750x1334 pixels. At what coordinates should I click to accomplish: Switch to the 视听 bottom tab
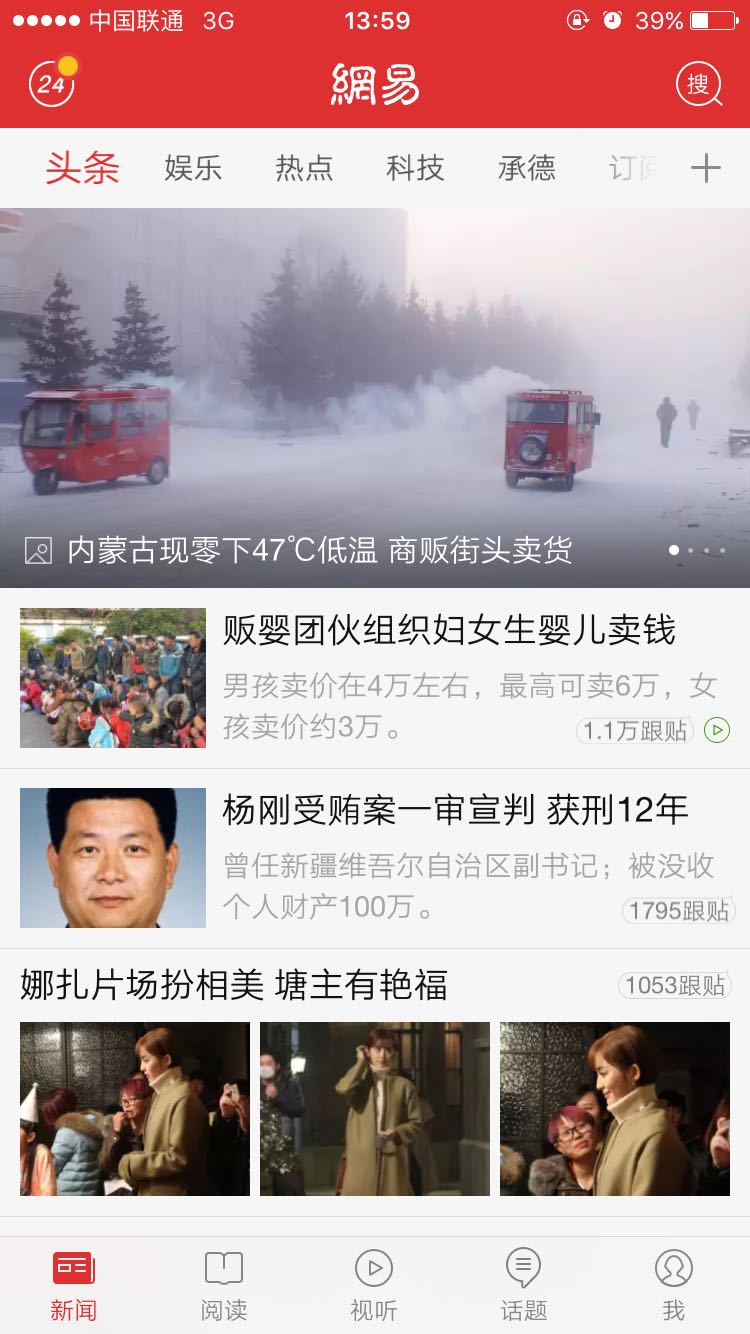(374, 1285)
